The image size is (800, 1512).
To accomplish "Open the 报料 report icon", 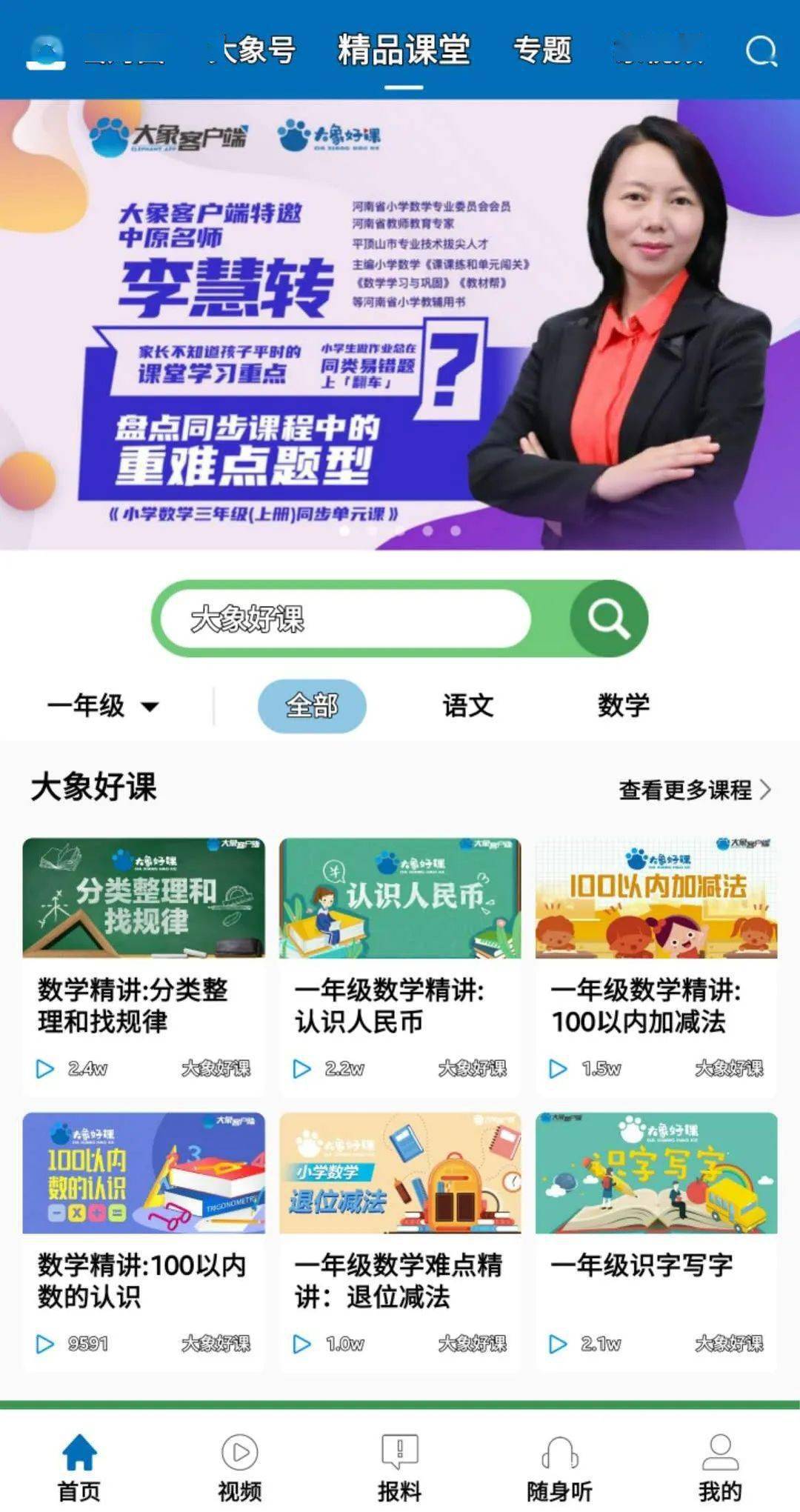I will (398, 1454).
